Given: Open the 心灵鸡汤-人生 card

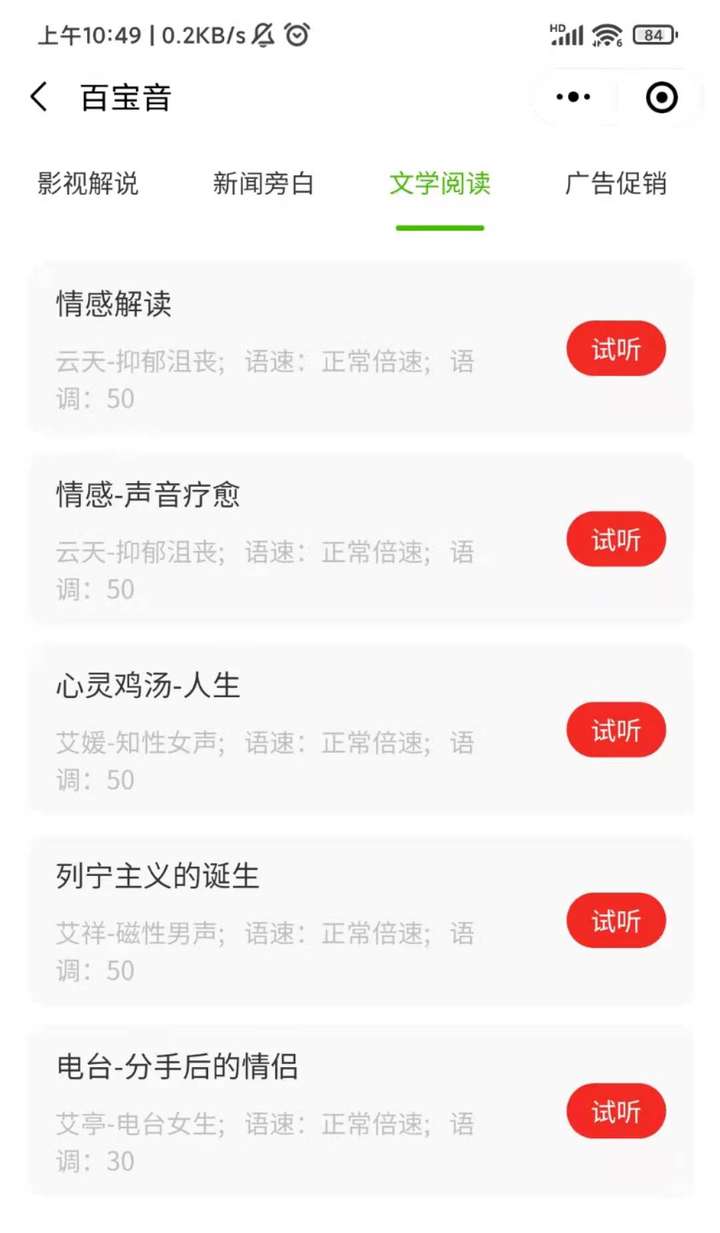Looking at the screenshot, I should 361,730.
